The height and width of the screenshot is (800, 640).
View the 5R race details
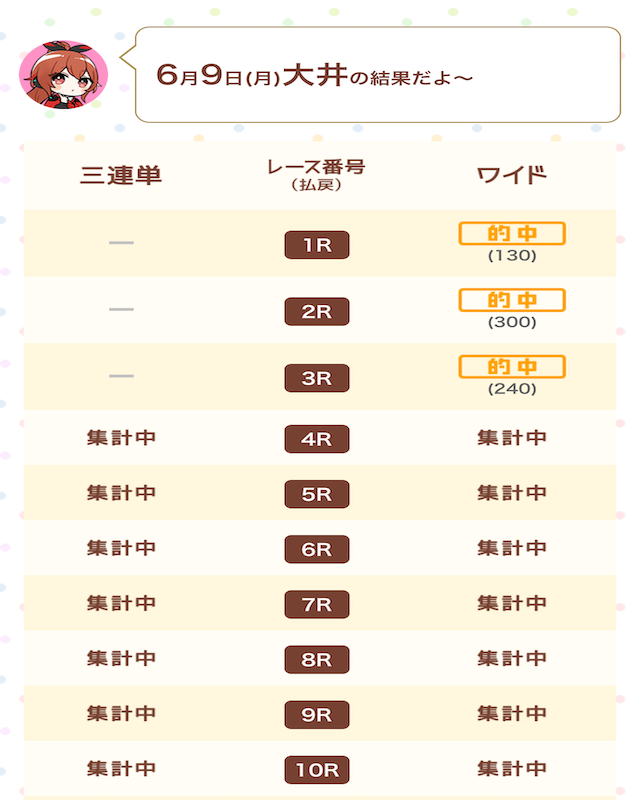click(x=316, y=493)
